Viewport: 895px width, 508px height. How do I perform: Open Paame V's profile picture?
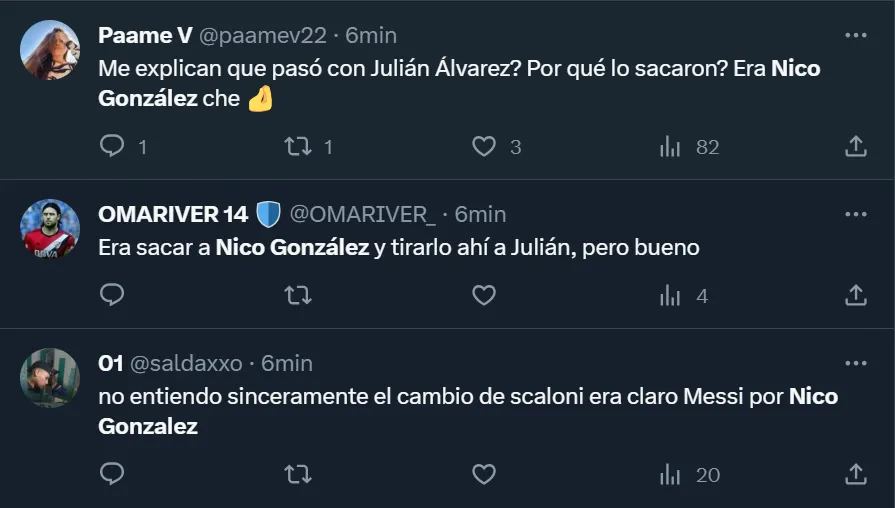pos(49,50)
